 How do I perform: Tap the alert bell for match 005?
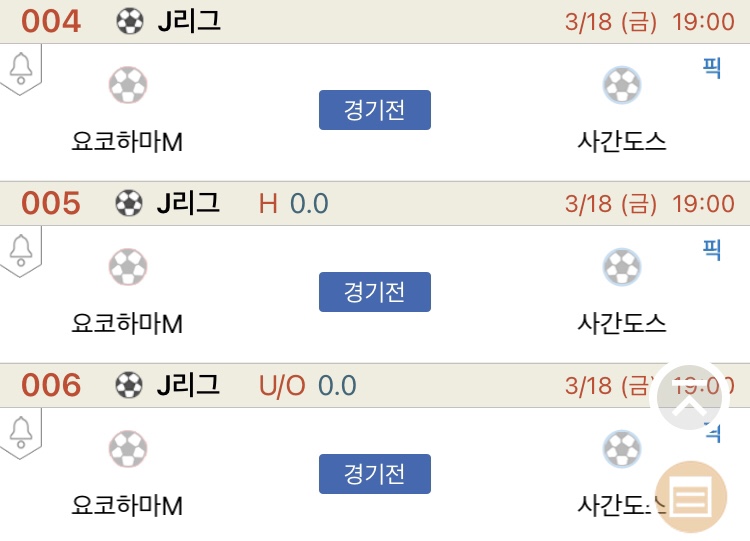point(21,250)
